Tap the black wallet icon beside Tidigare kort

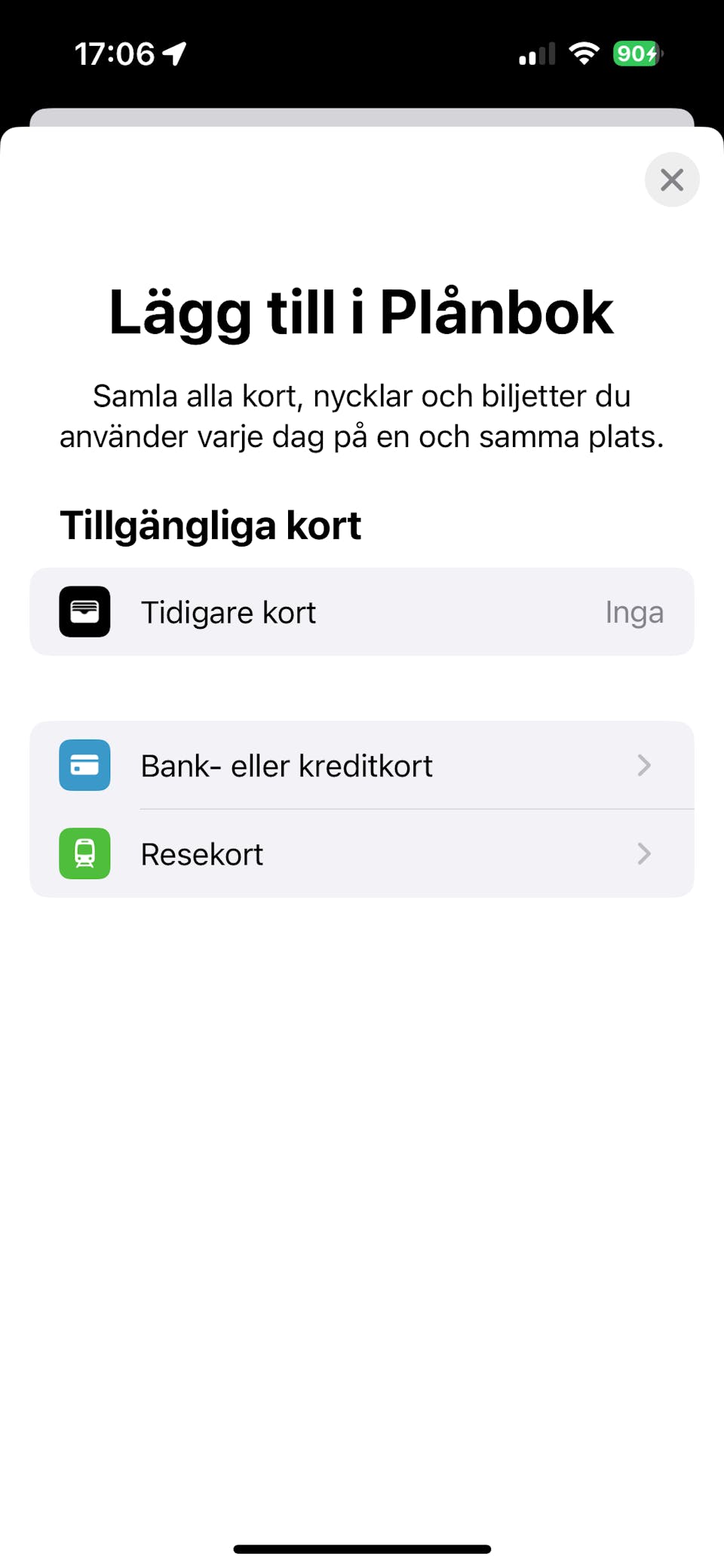pyautogui.click(x=84, y=611)
